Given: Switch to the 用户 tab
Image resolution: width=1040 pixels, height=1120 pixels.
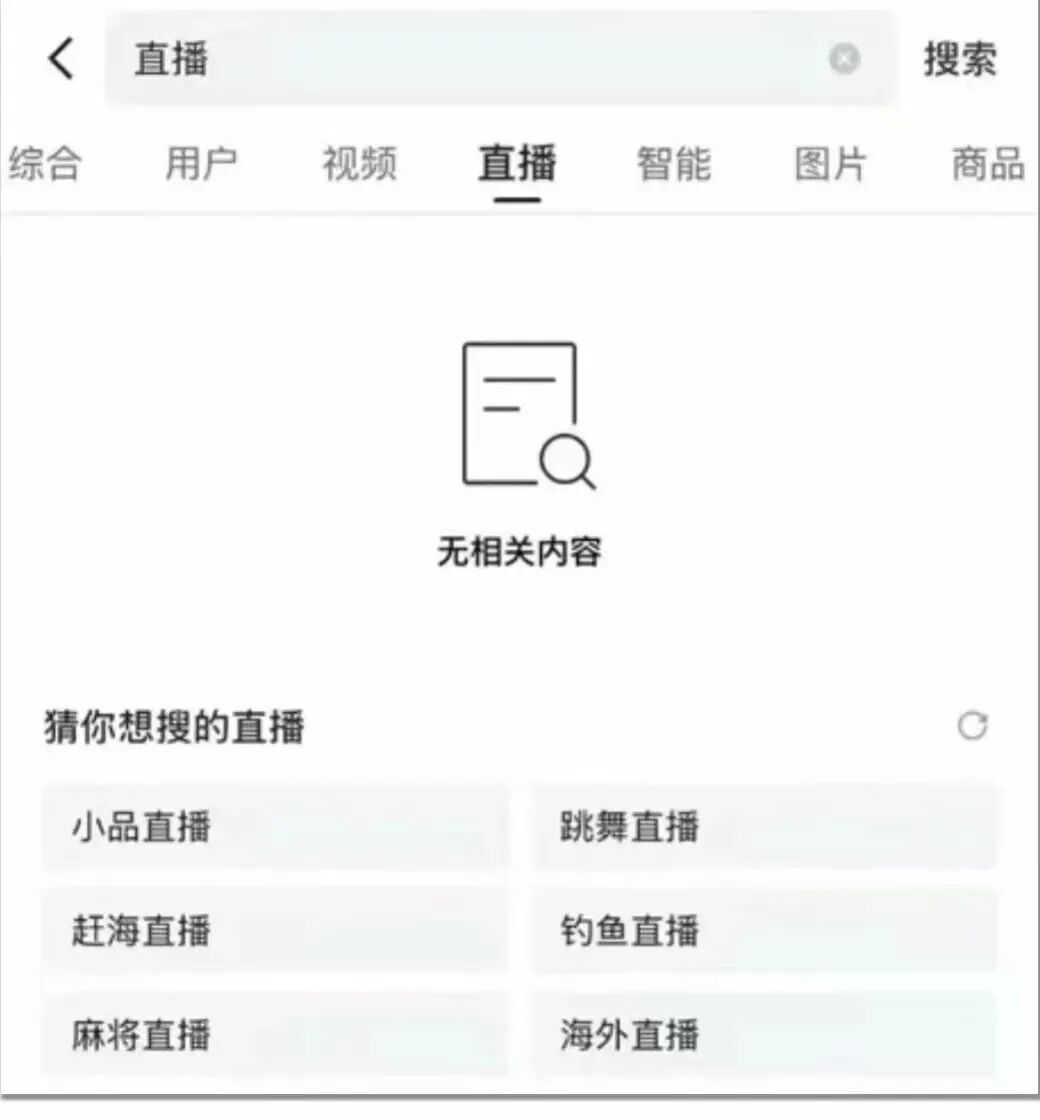Looking at the screenshot, I should pyautogui.click(x=201, y=163).
